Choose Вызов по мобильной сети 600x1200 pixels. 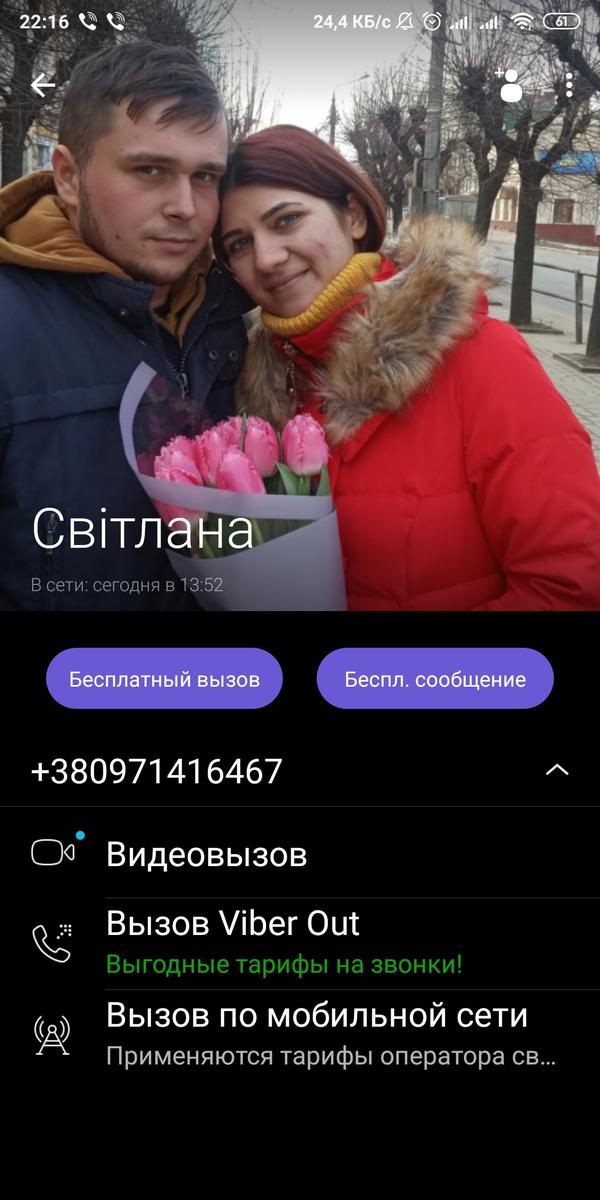pyautogui.click(x=300, y=1036)
